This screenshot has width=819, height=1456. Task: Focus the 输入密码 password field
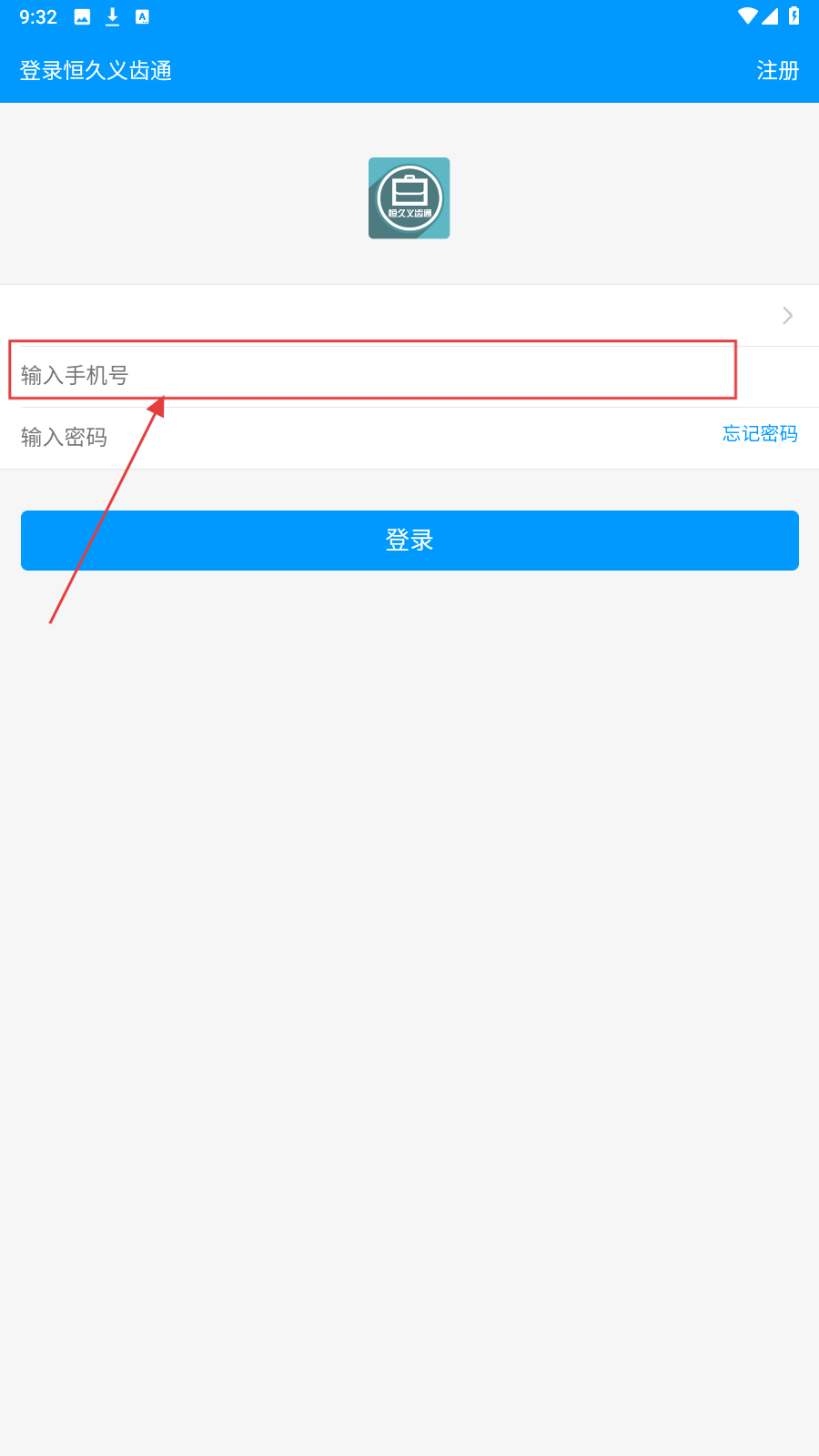point(346,438)
